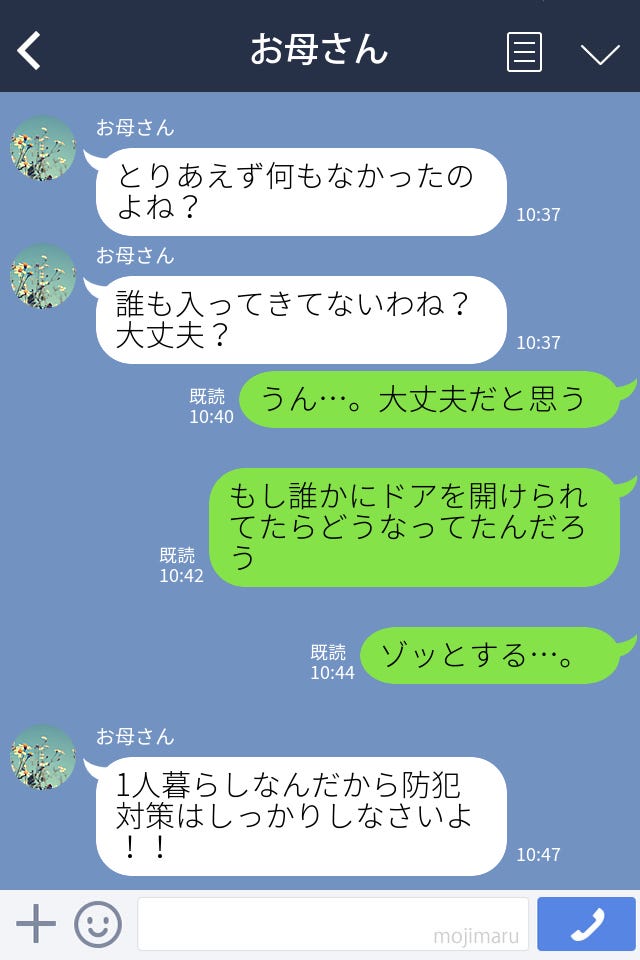640x960 pixels.
Task: Go back from the お母さん chat
Action: tap(30, 51)
